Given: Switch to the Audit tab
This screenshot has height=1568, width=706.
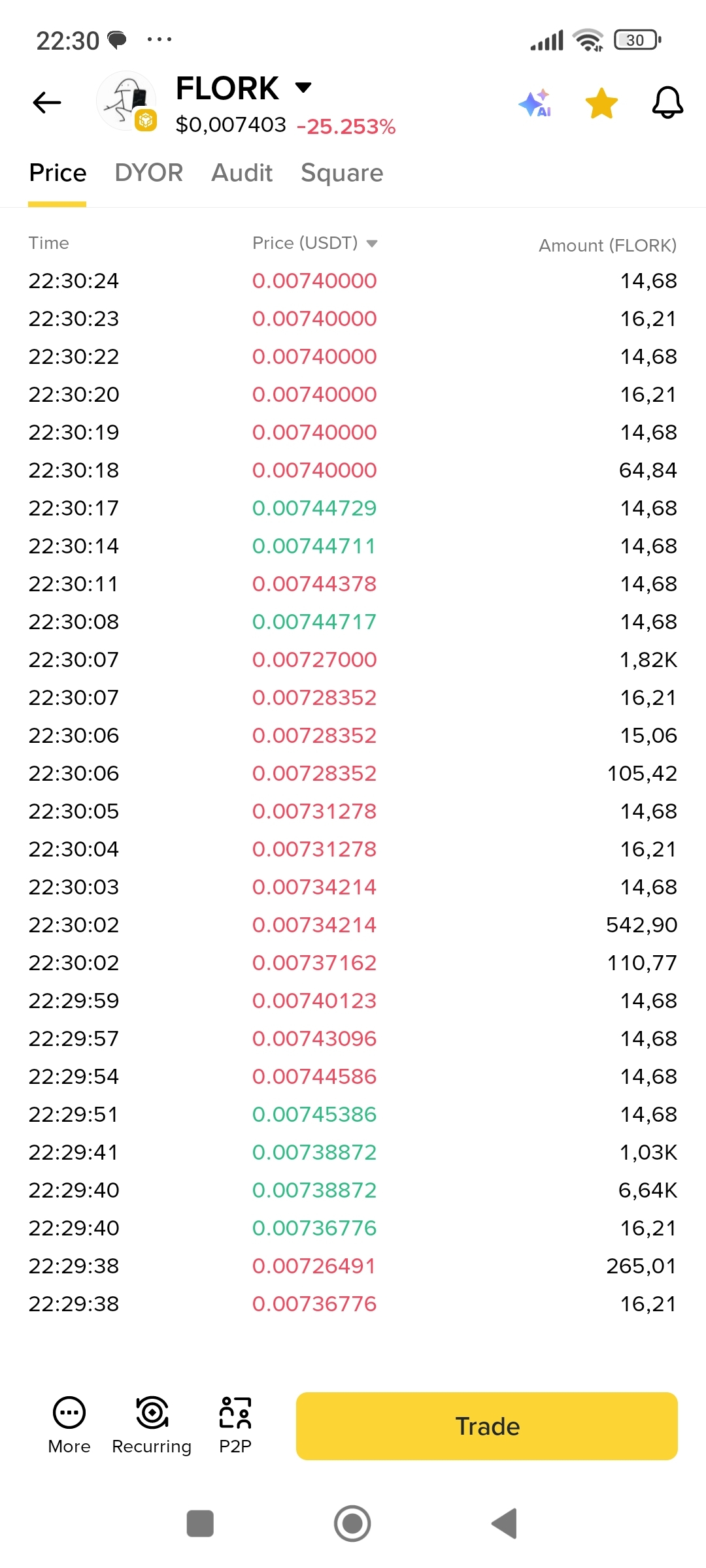Looking at the screenshot, I should (242, 173).
